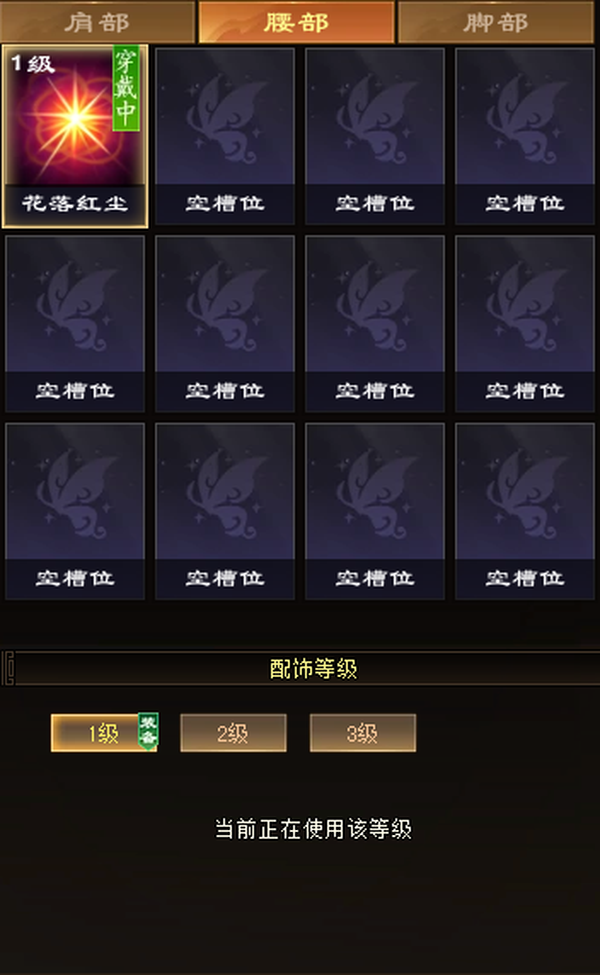Switch to the 肩部 tab
The image size is (600, 975).
(98, 22)
